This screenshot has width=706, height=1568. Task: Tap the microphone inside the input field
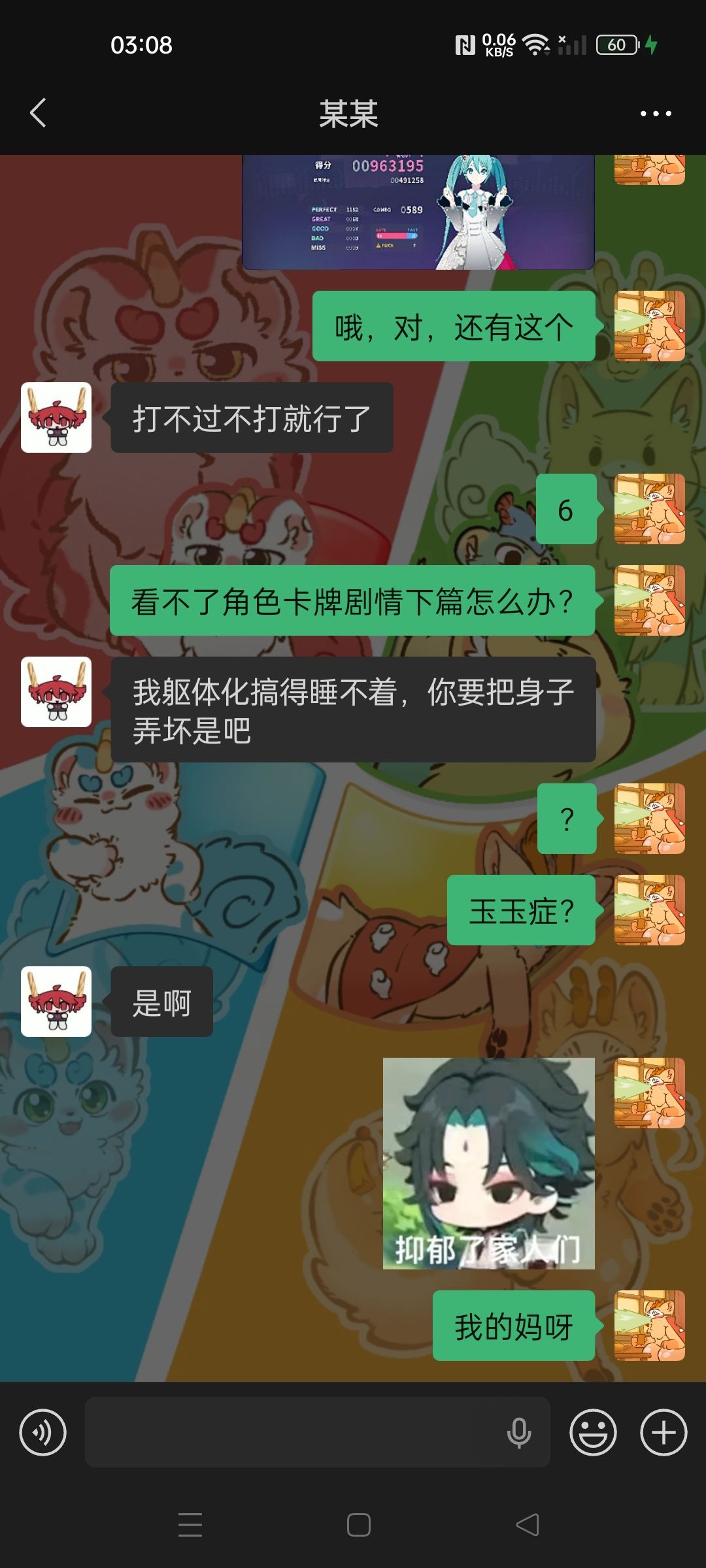click(519, 1433)
